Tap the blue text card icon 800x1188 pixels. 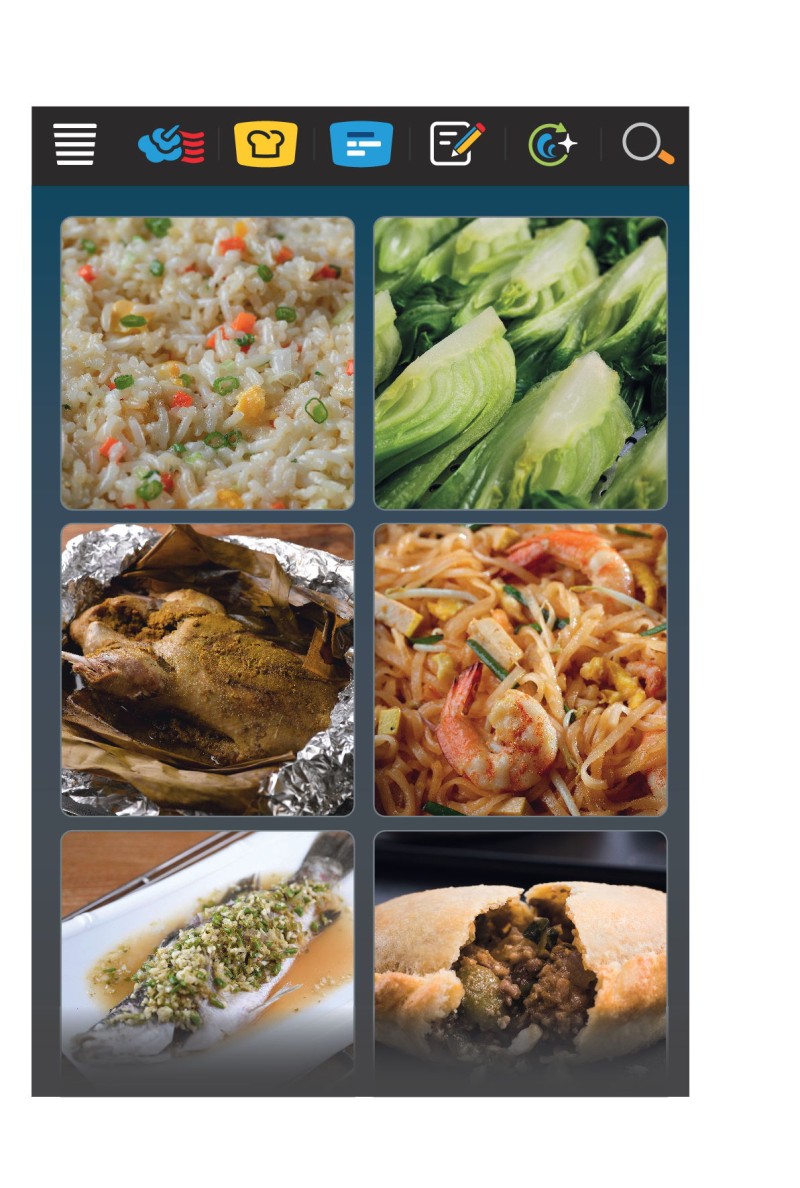pos(361,145)
